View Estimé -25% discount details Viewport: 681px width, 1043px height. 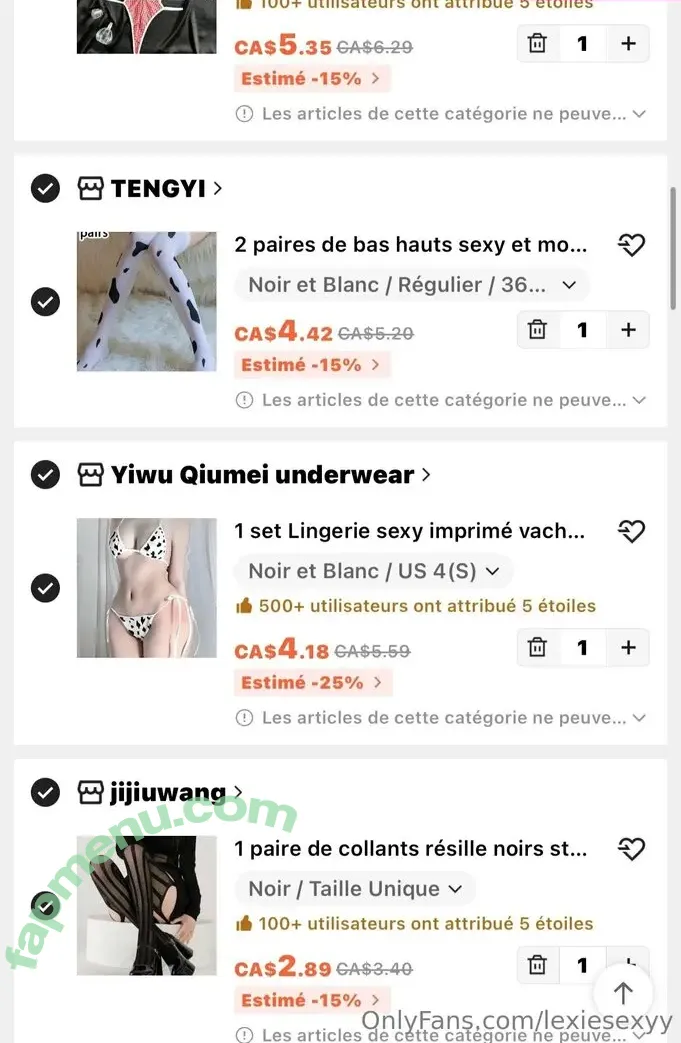pyautogui.click(x=313, y=682)
